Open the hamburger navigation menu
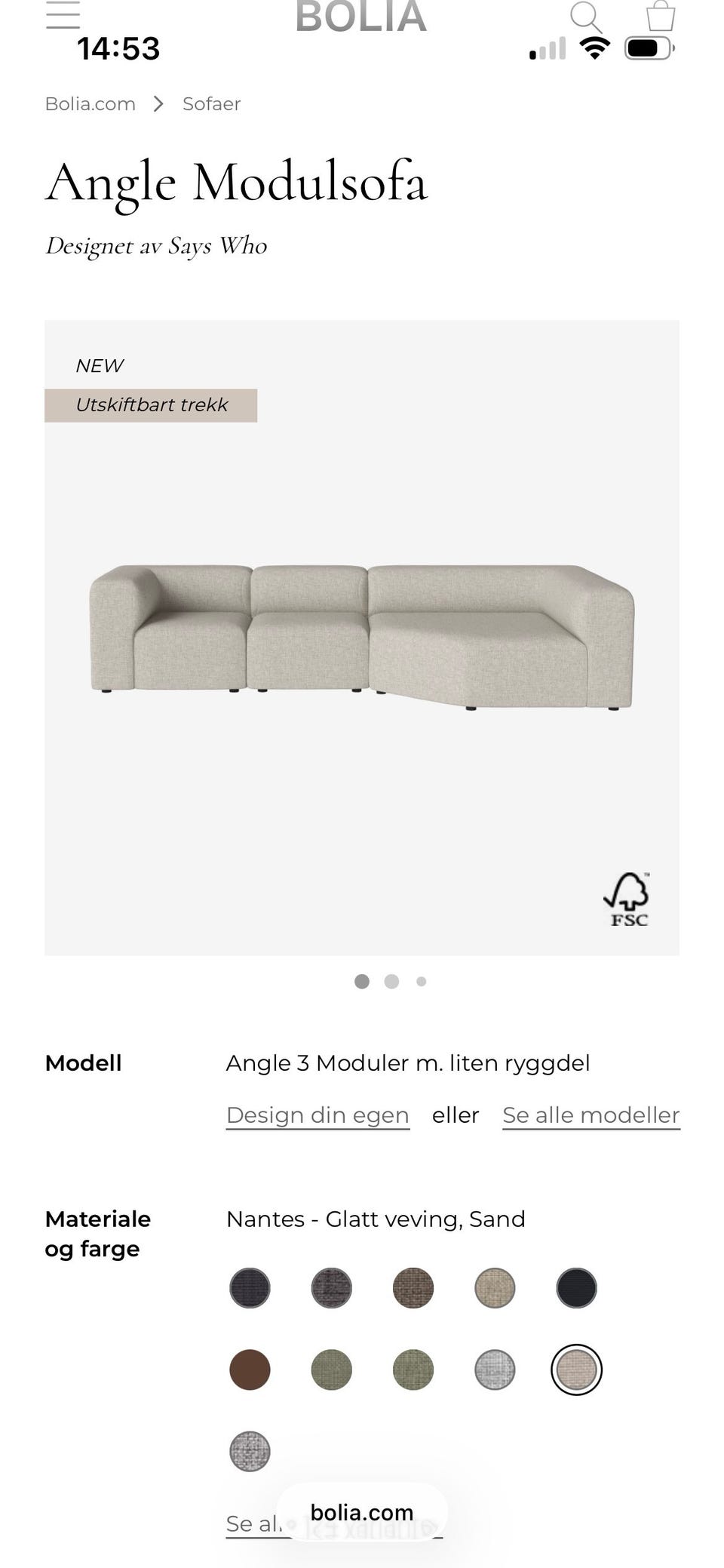The height and width of the screenshot is (1568, 724). pos(63,17)
